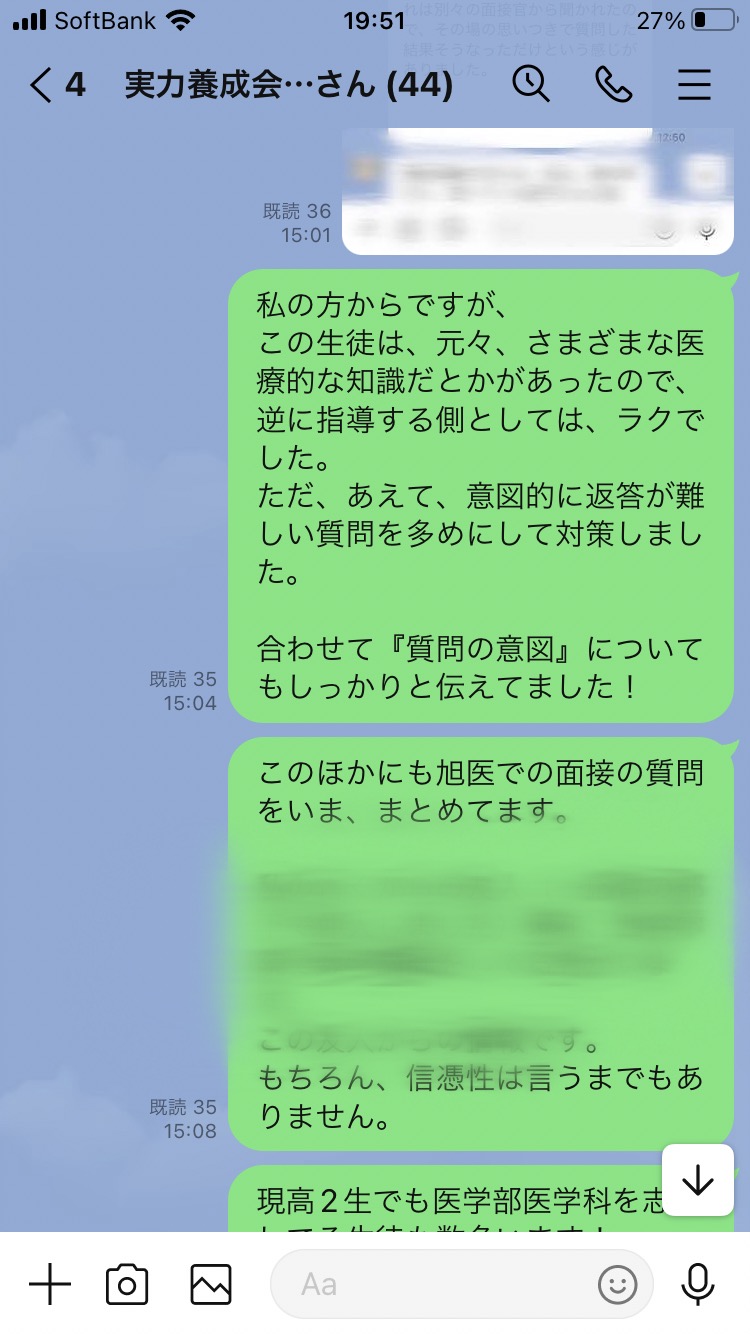Open the emoji sticker picker
Screen dimensions: 750x1334
tap(617, 1283)
